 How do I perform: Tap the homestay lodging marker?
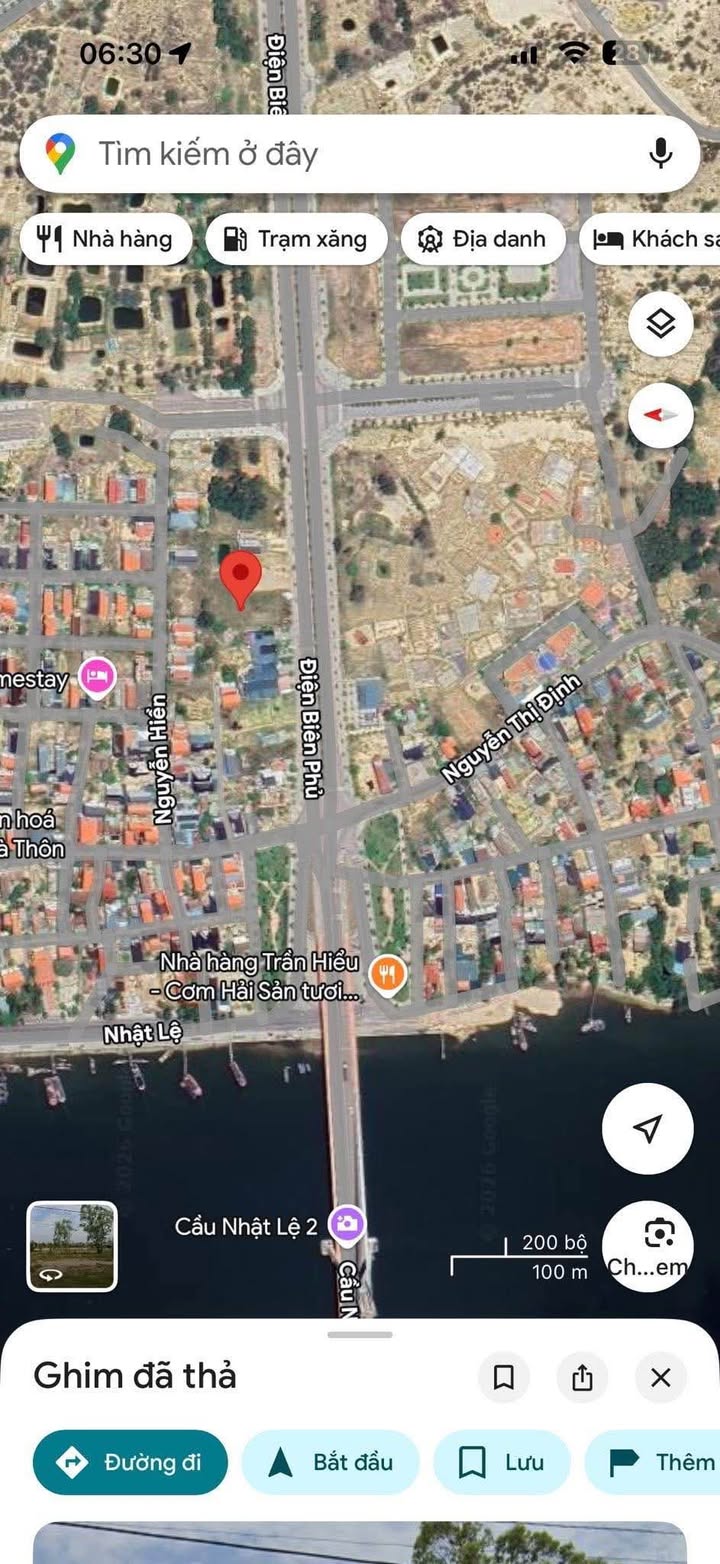point(97,678)
